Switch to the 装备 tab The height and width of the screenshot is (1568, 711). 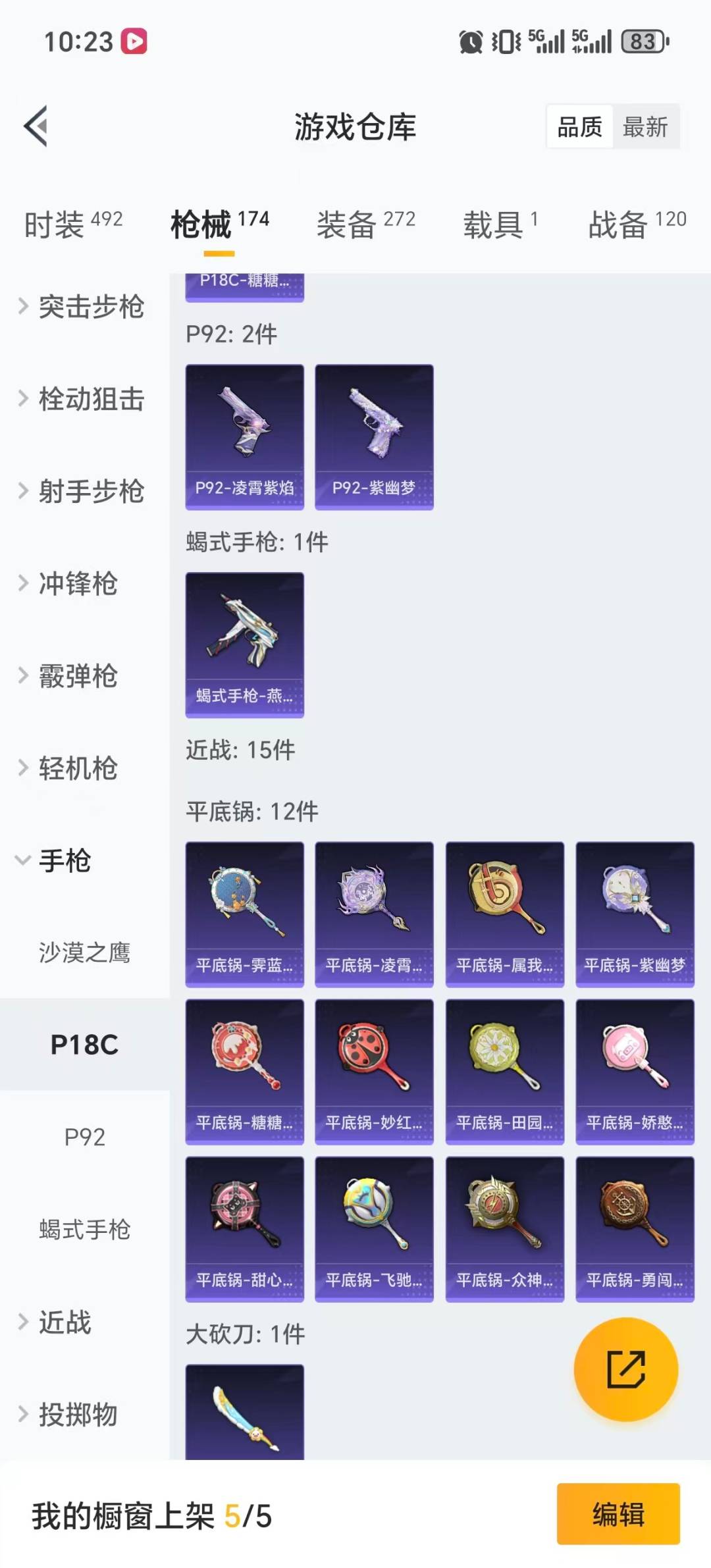click(x=365, y=224)
